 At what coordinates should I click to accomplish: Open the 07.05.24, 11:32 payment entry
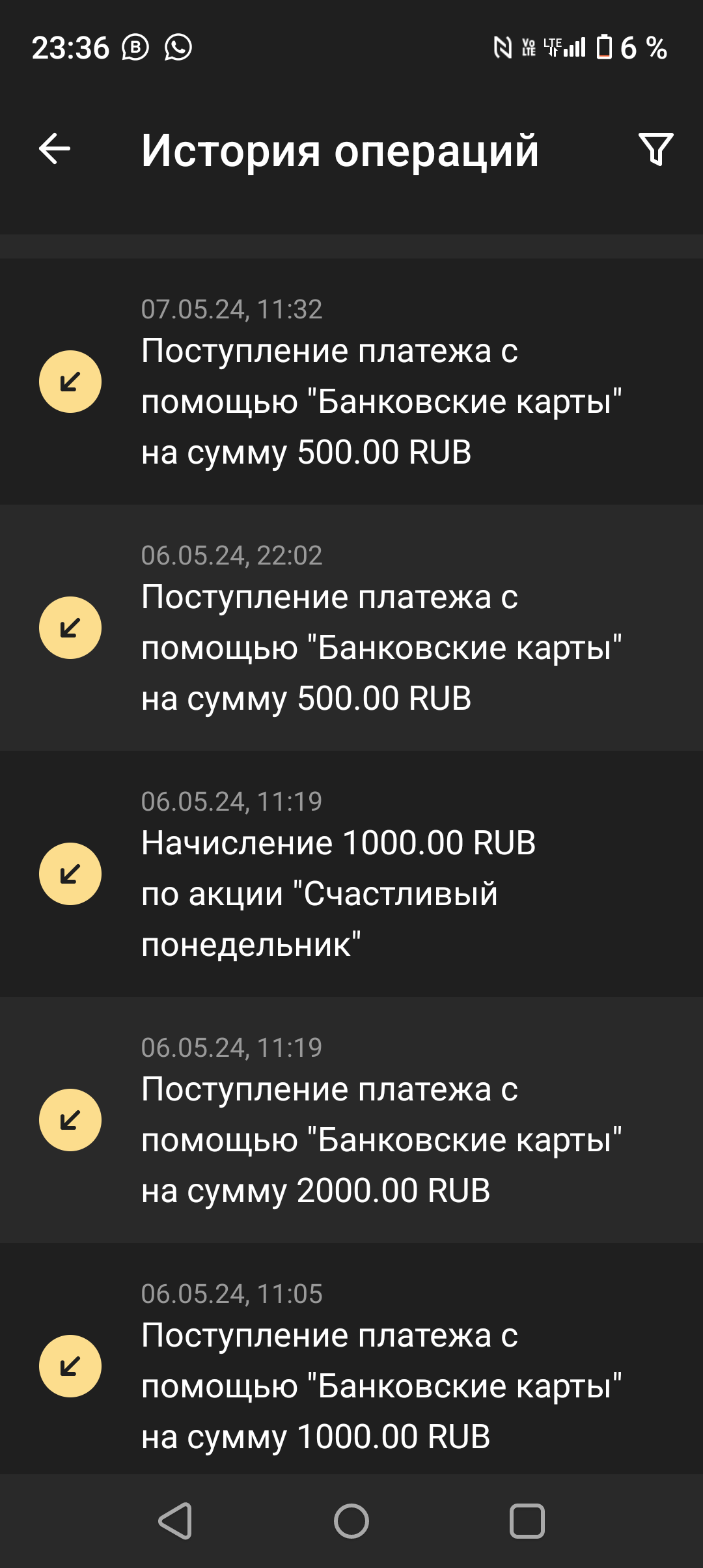(x=351, y=382)
